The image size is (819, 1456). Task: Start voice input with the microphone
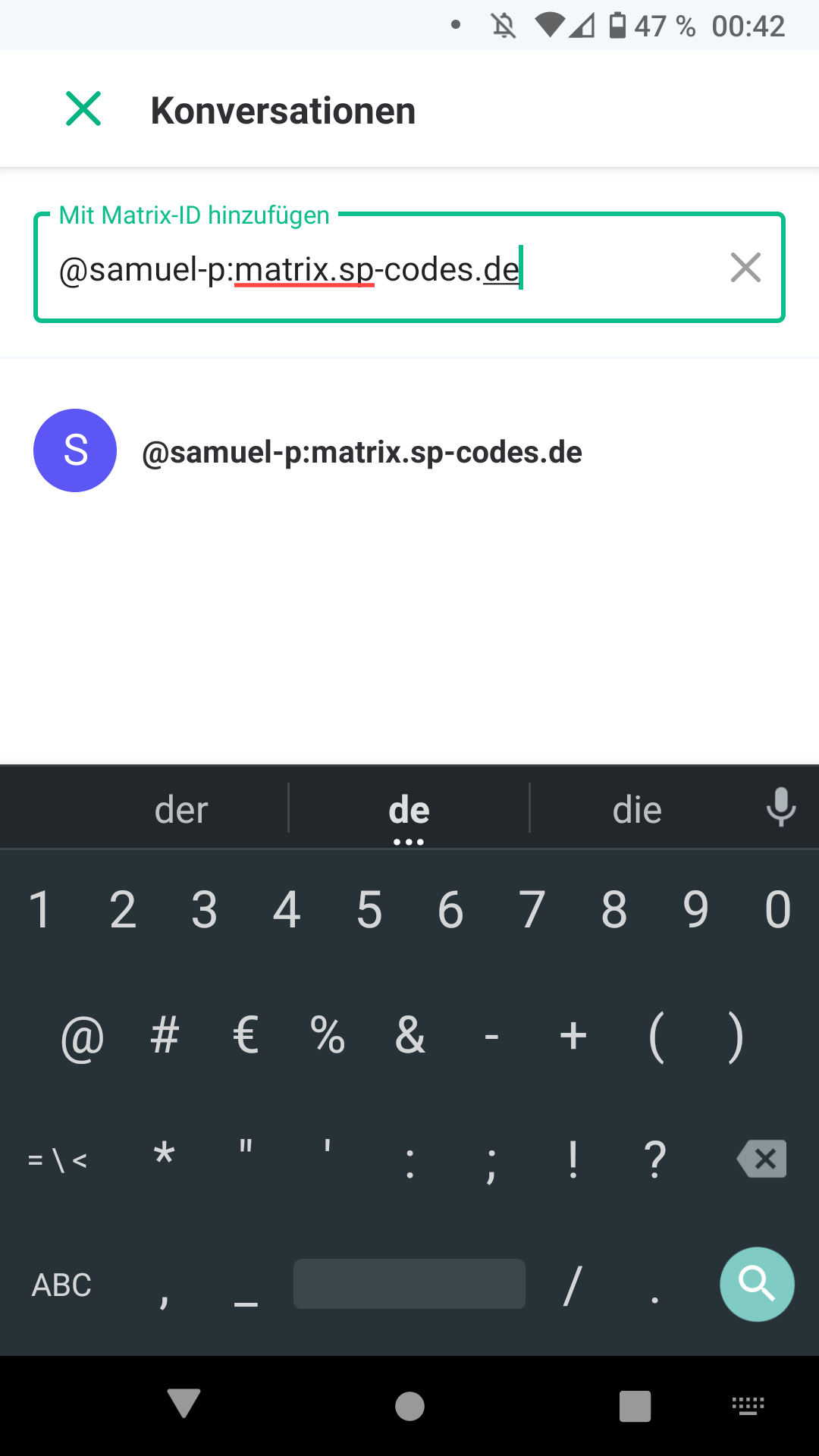tap(781, 808)
